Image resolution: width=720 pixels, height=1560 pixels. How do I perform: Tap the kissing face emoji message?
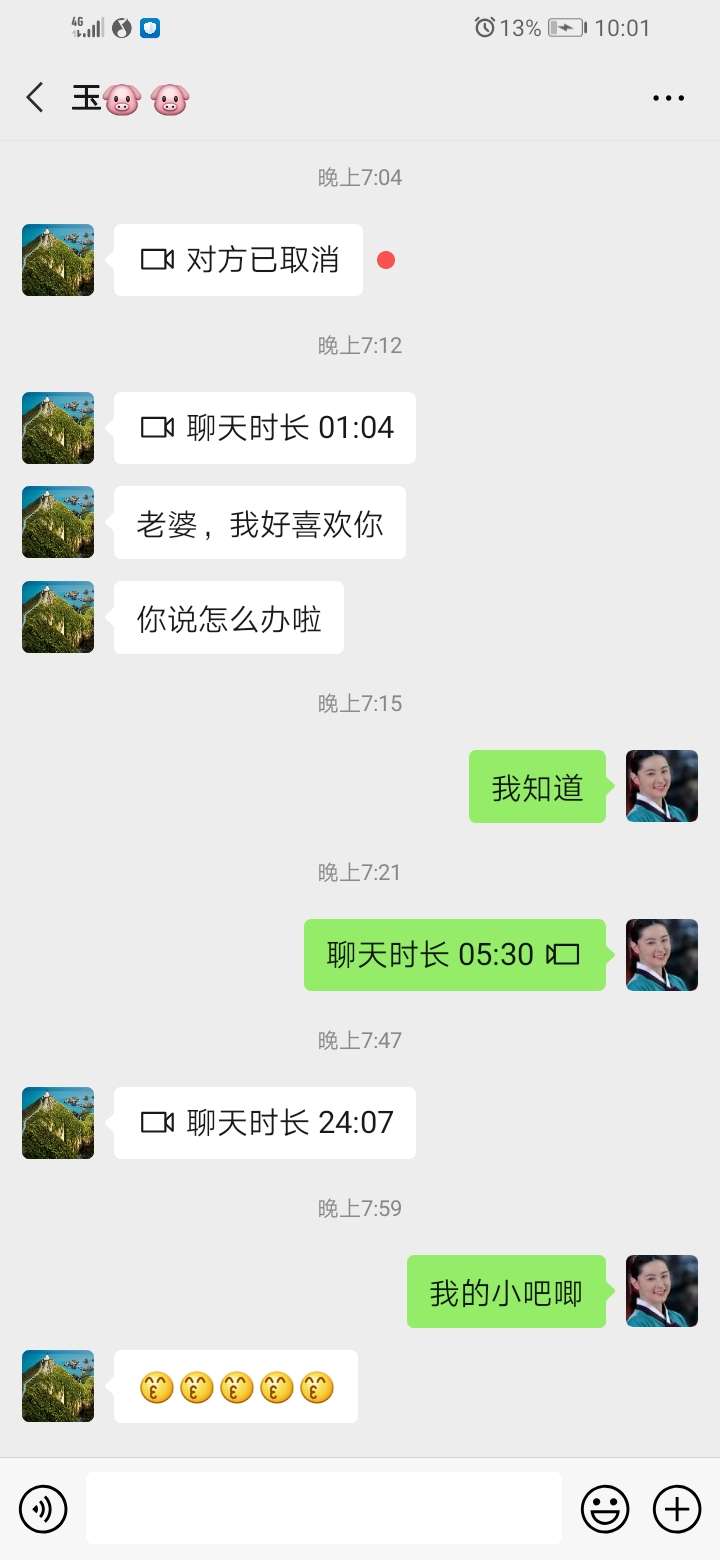235,1386
